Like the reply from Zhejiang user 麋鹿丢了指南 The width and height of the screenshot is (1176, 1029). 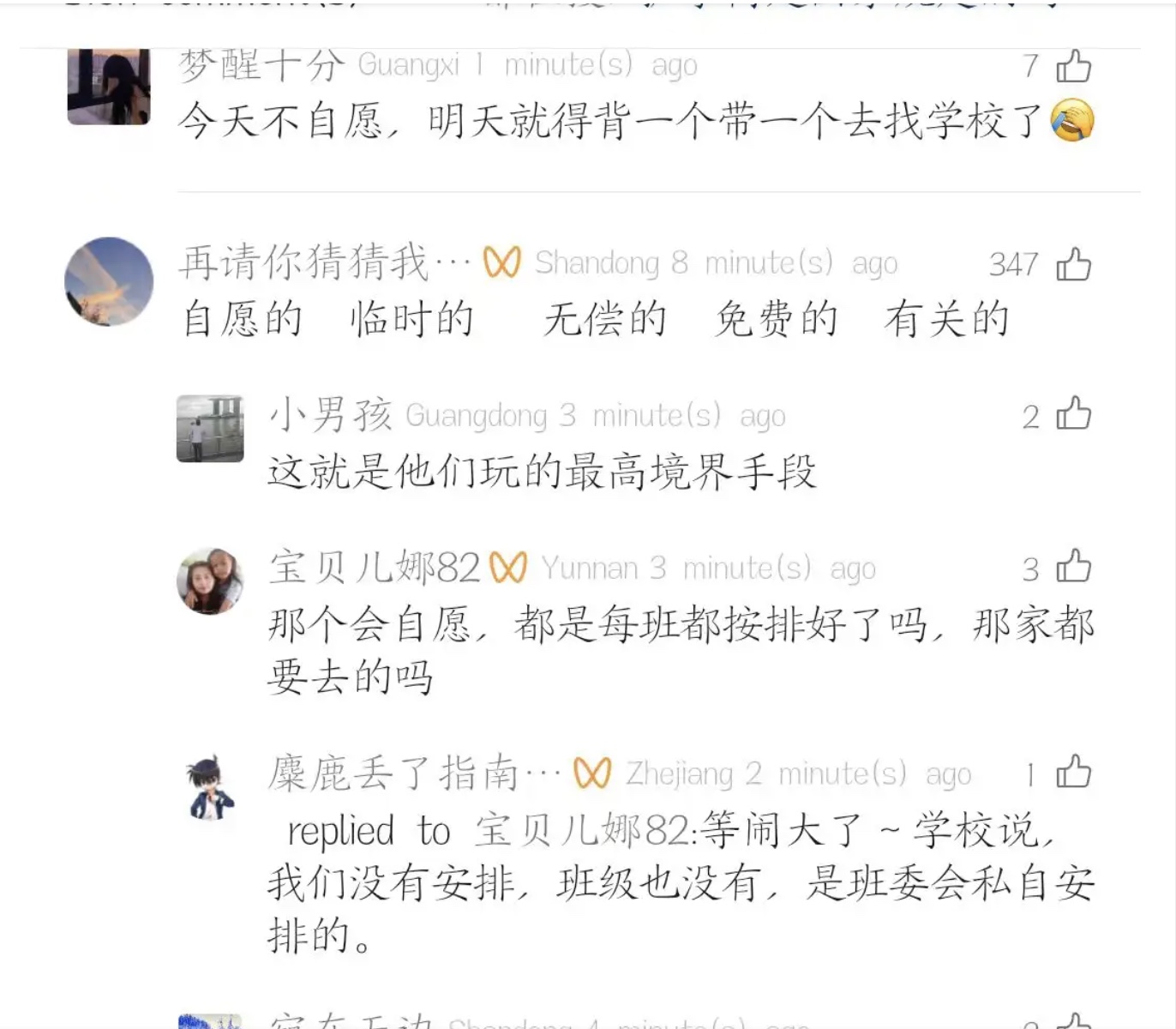1072,773
